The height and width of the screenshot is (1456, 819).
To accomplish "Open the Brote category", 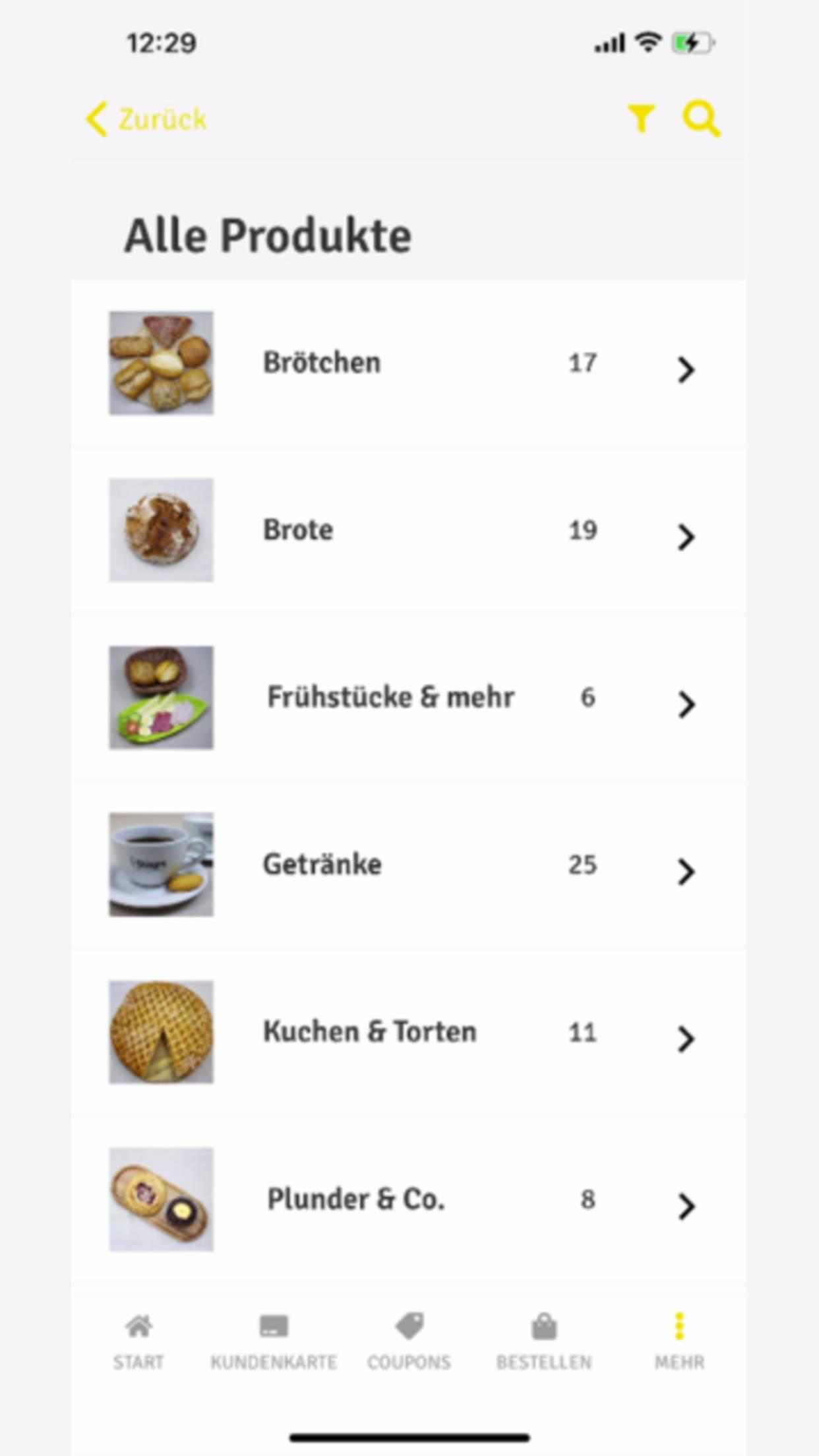I will [409, 530].
